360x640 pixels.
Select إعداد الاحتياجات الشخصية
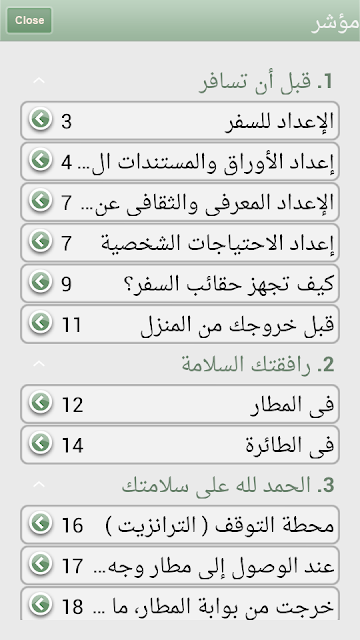(180, 242)
